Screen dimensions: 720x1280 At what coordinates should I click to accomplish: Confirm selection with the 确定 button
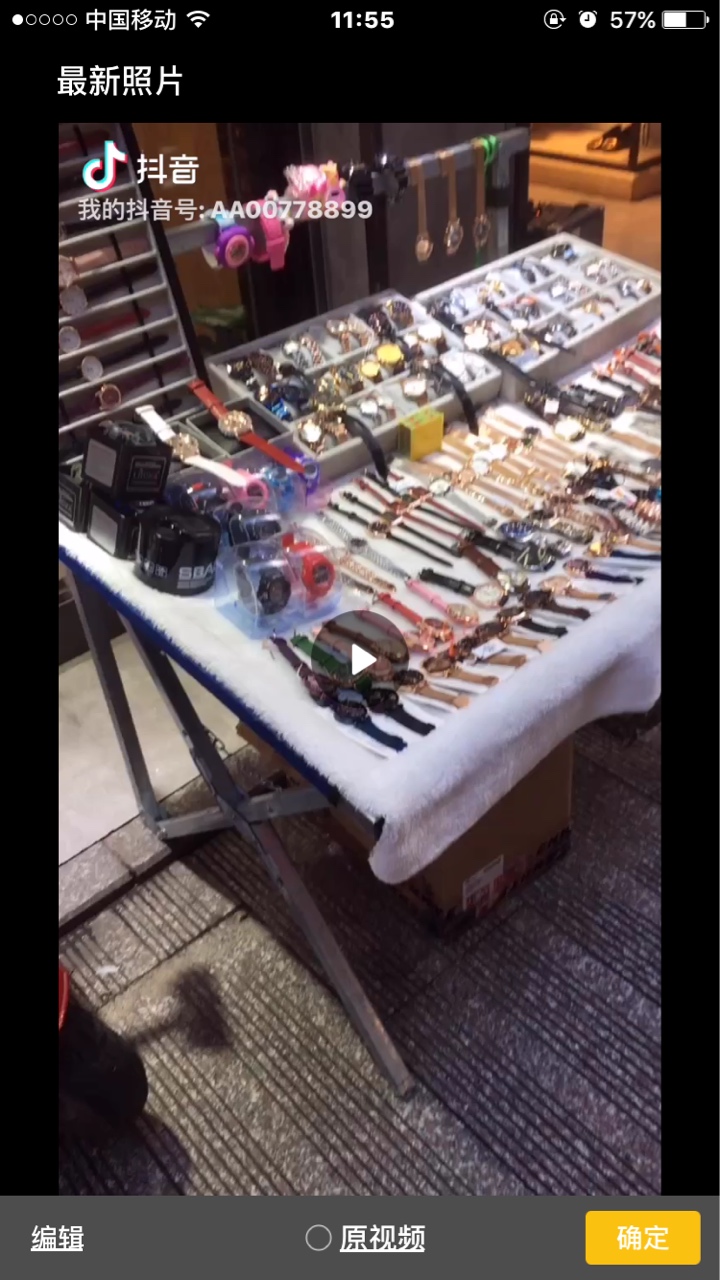[x=642, y=1238]
